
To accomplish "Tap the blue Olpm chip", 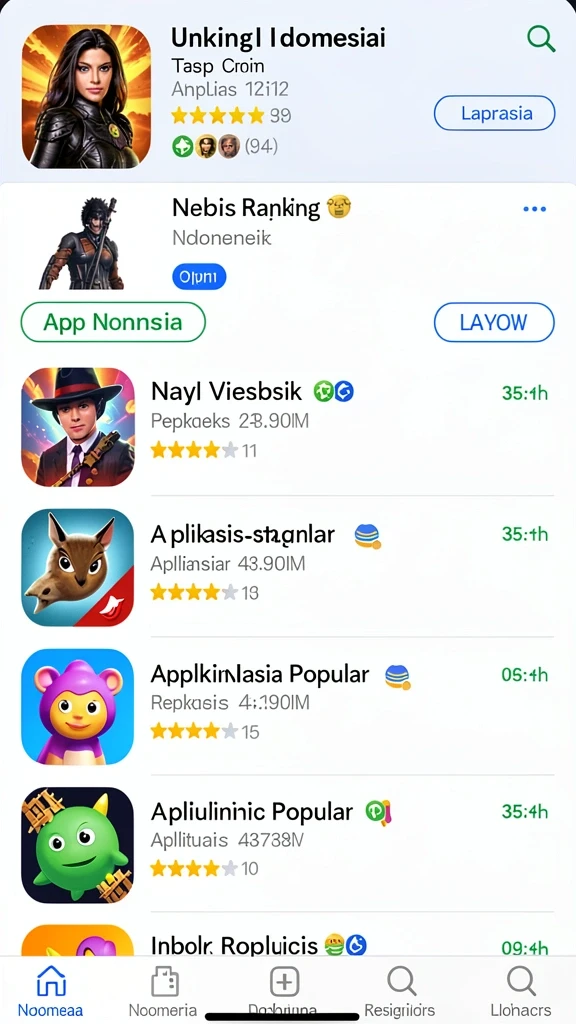I will pyautogui.click(x=199, y=277).
